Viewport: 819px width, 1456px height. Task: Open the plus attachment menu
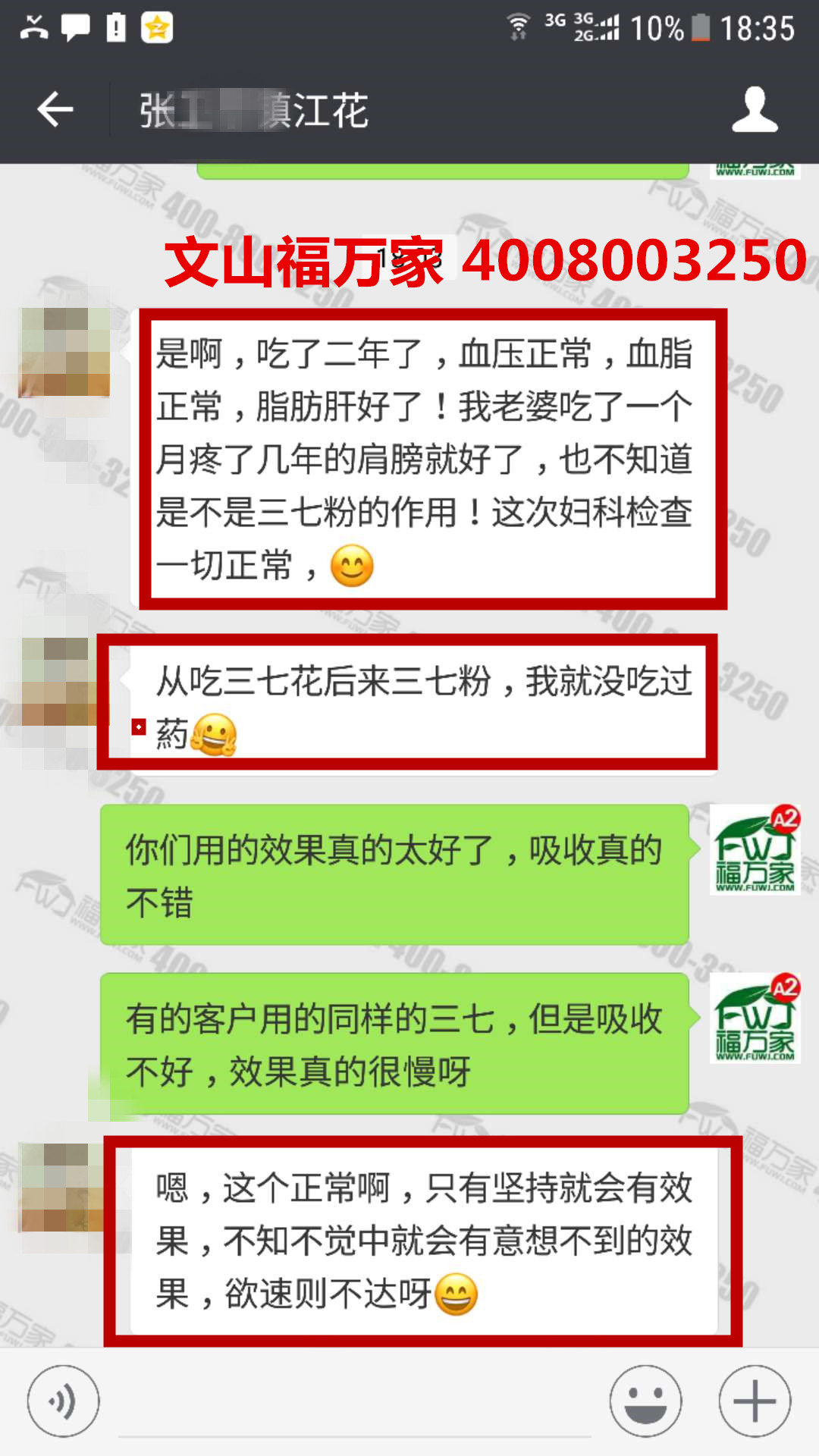tap(755, 1401)
